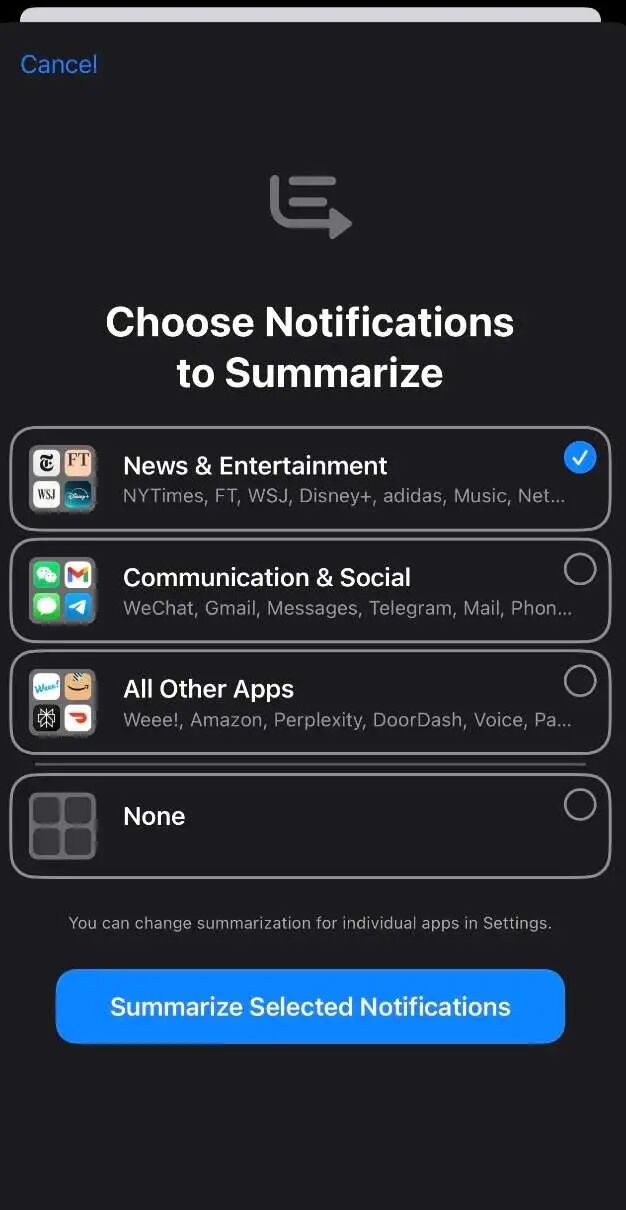Tap Summarize Selected Notifications
626x1210 pixels.
pos(310,1006)
